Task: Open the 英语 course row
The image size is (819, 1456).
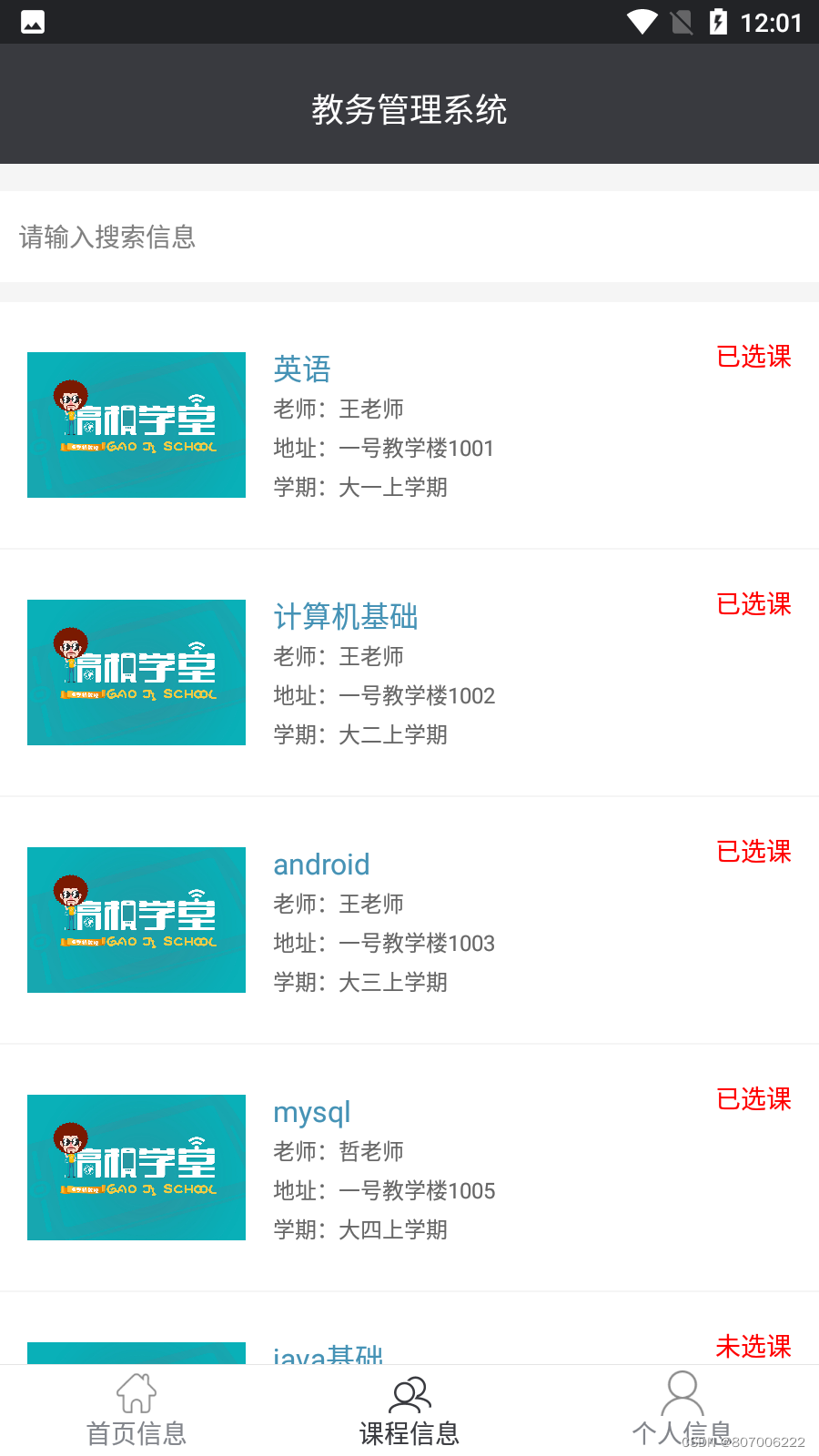Action: click(x=409, y=425)
